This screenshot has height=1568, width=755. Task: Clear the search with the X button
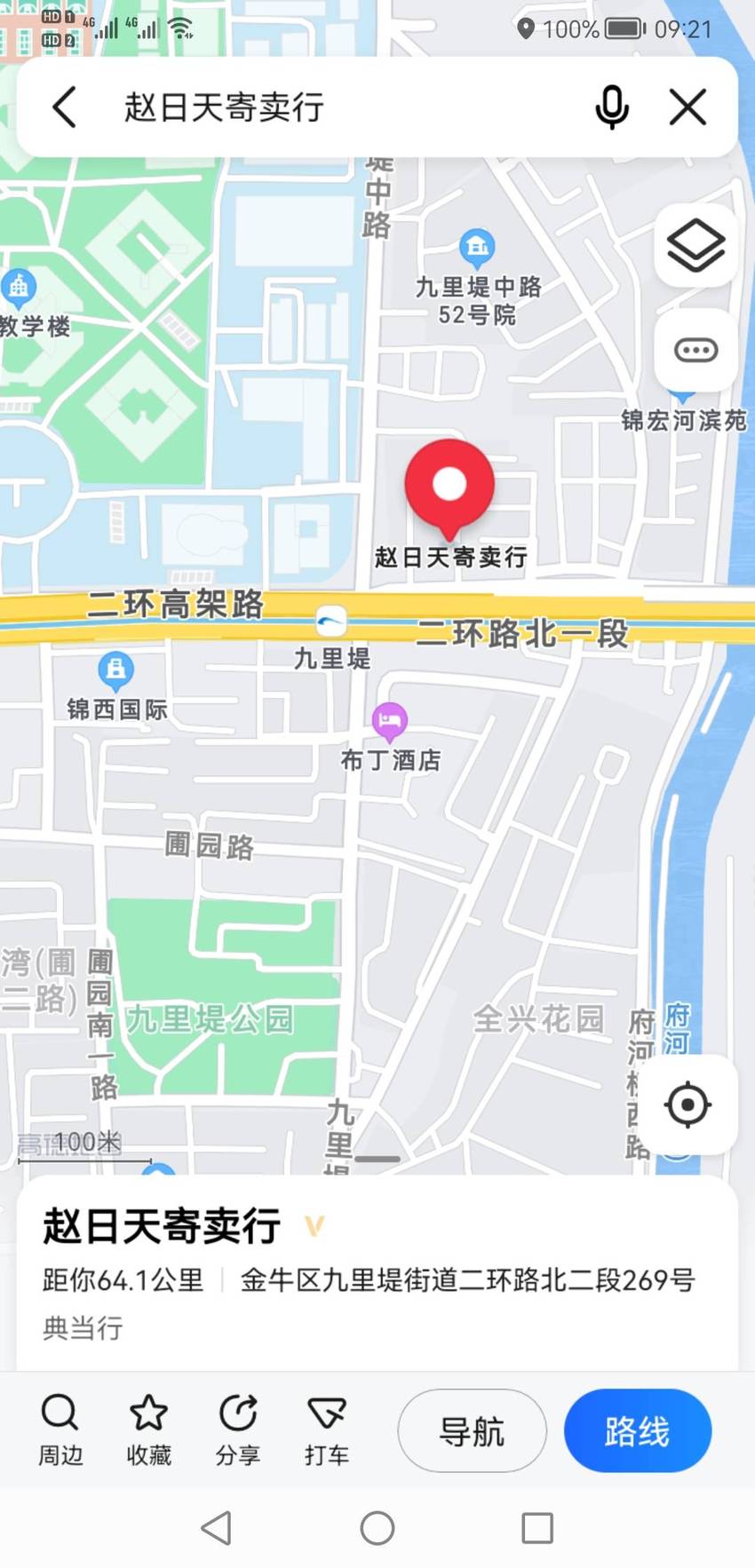(x=687, y=107)
